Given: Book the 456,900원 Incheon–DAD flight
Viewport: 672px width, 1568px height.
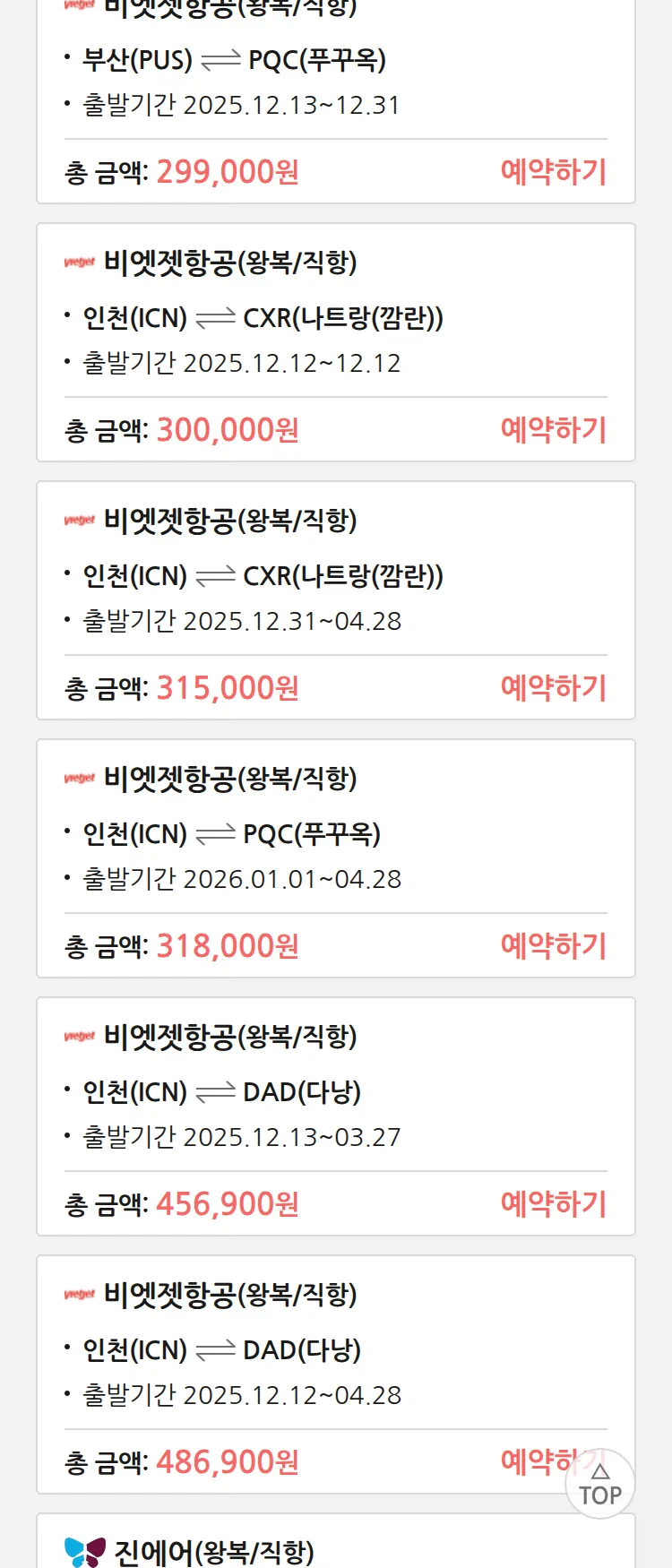Looking at the screenshot, I should [x=553, y=1203].
